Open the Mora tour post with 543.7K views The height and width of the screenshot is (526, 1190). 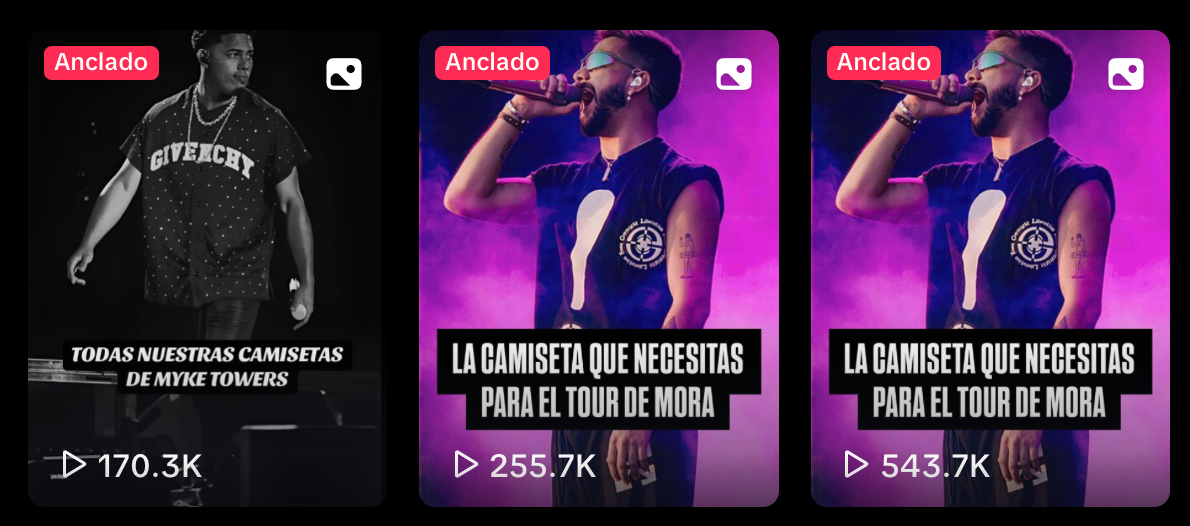(990, 268)
